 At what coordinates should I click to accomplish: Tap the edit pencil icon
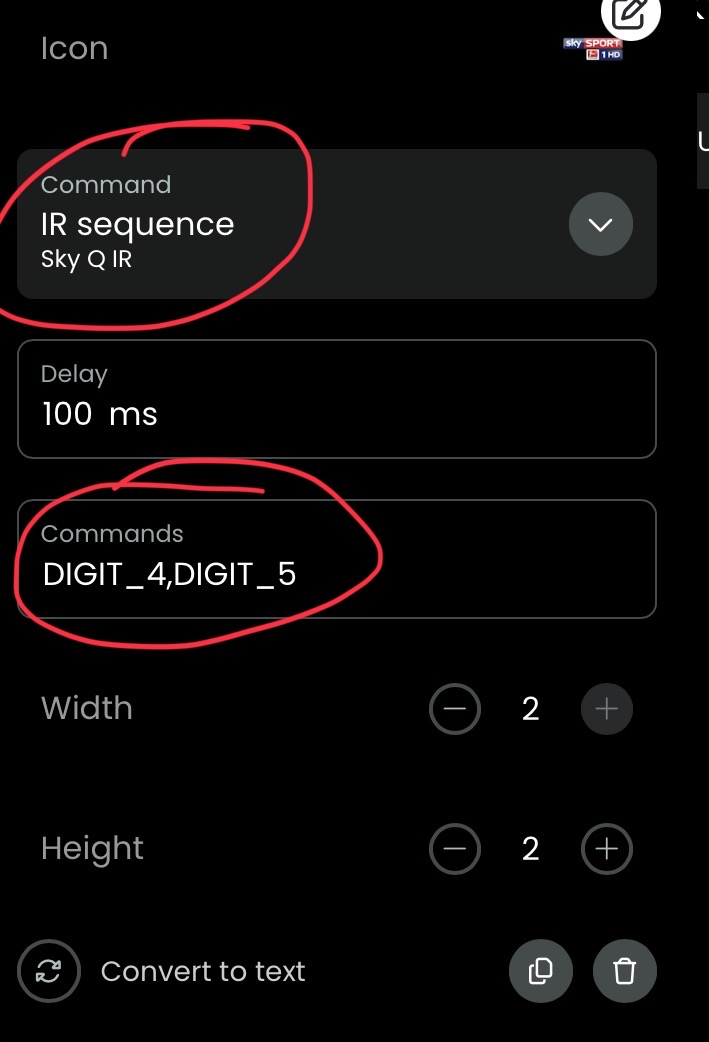tap(630, 14)
